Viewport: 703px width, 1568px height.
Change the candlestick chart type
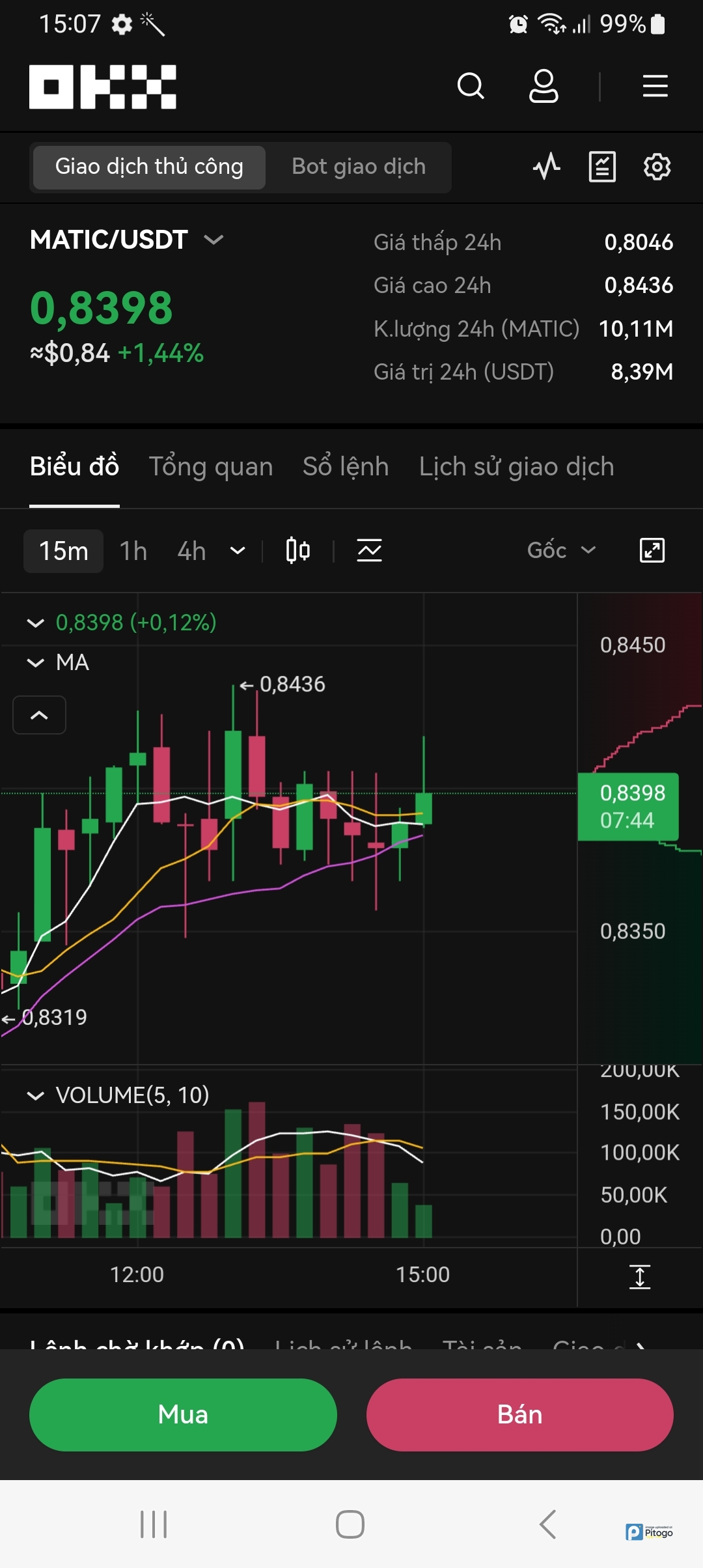298,551
